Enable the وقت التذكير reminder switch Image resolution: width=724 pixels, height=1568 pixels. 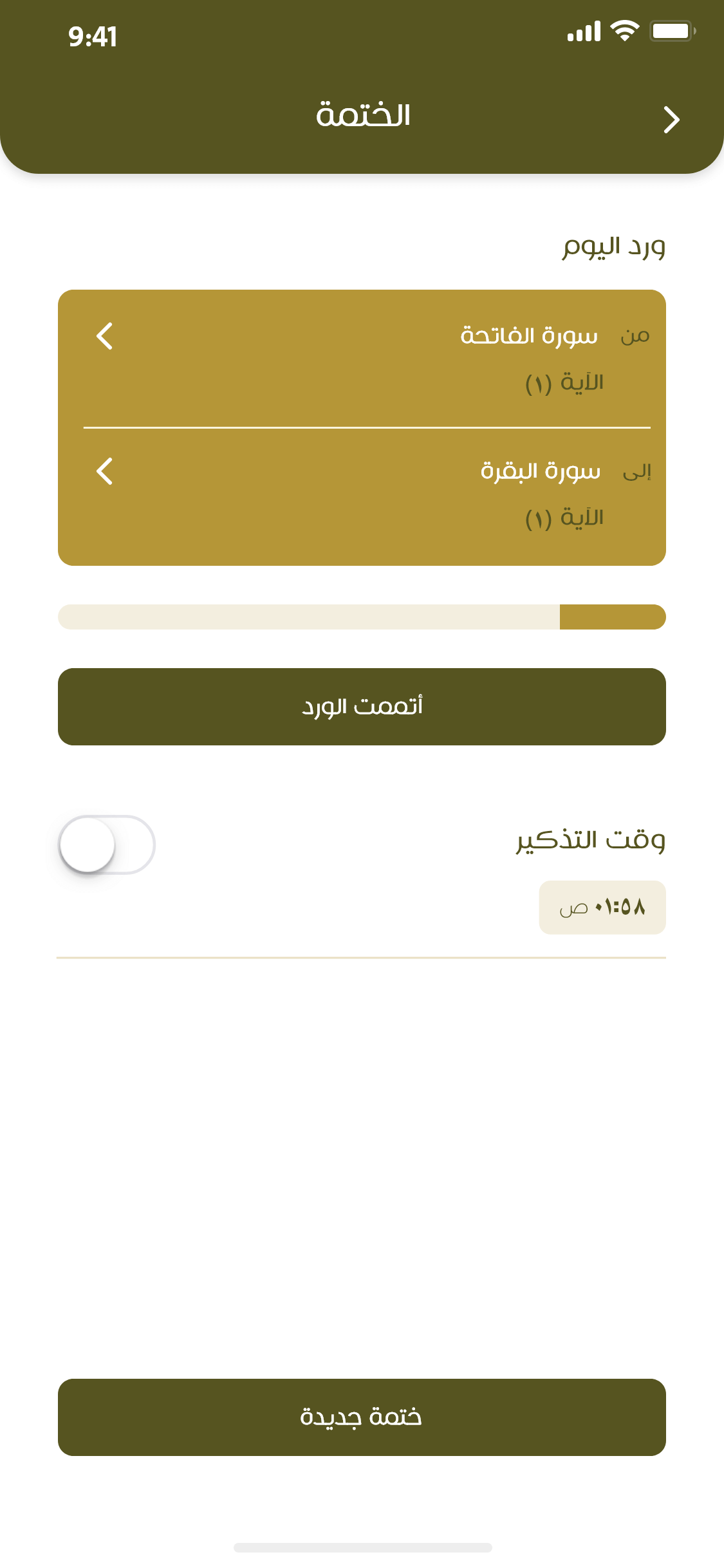click(x=107, y=845)
